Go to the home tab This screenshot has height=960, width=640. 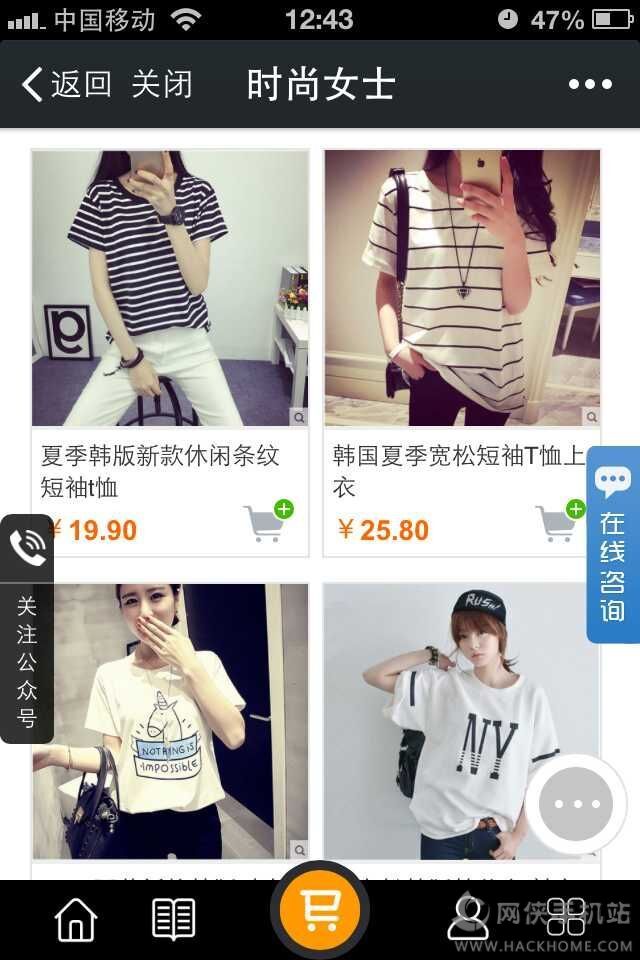(76, 920)
